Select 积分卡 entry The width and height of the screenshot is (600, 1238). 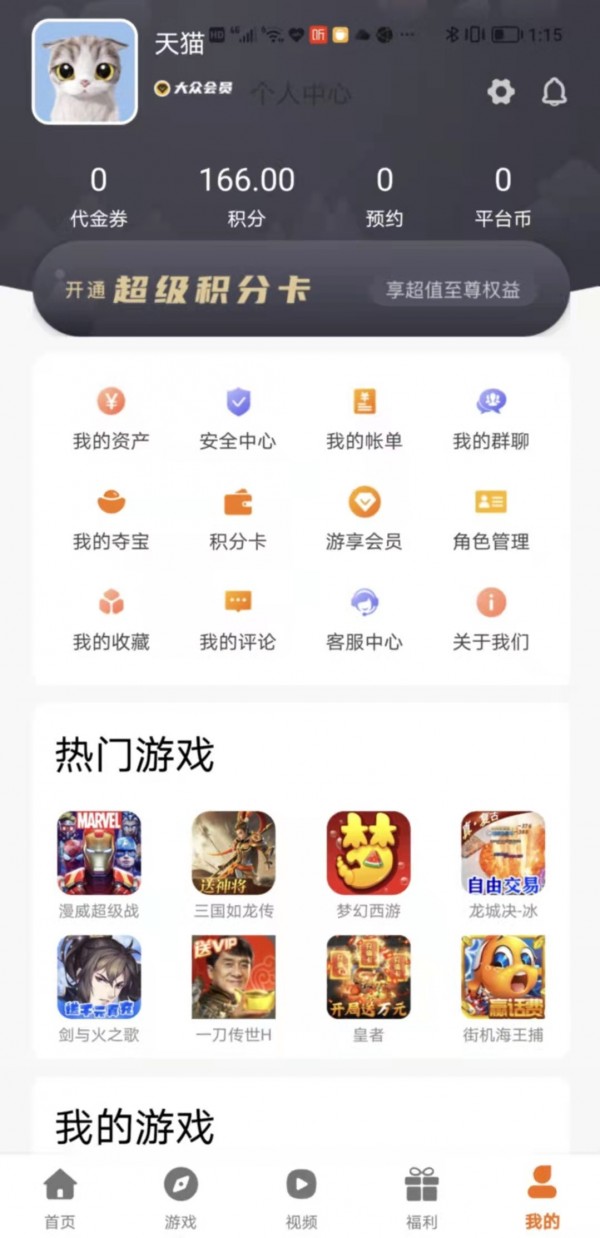point(237,519)
